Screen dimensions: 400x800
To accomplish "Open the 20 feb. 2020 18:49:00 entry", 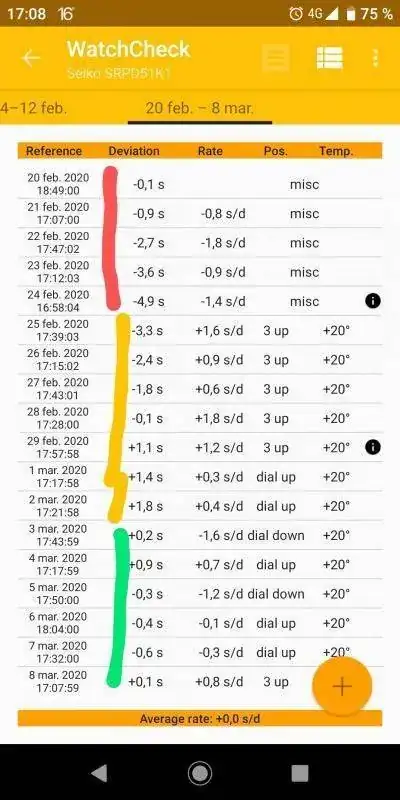I will coord(200,184).
